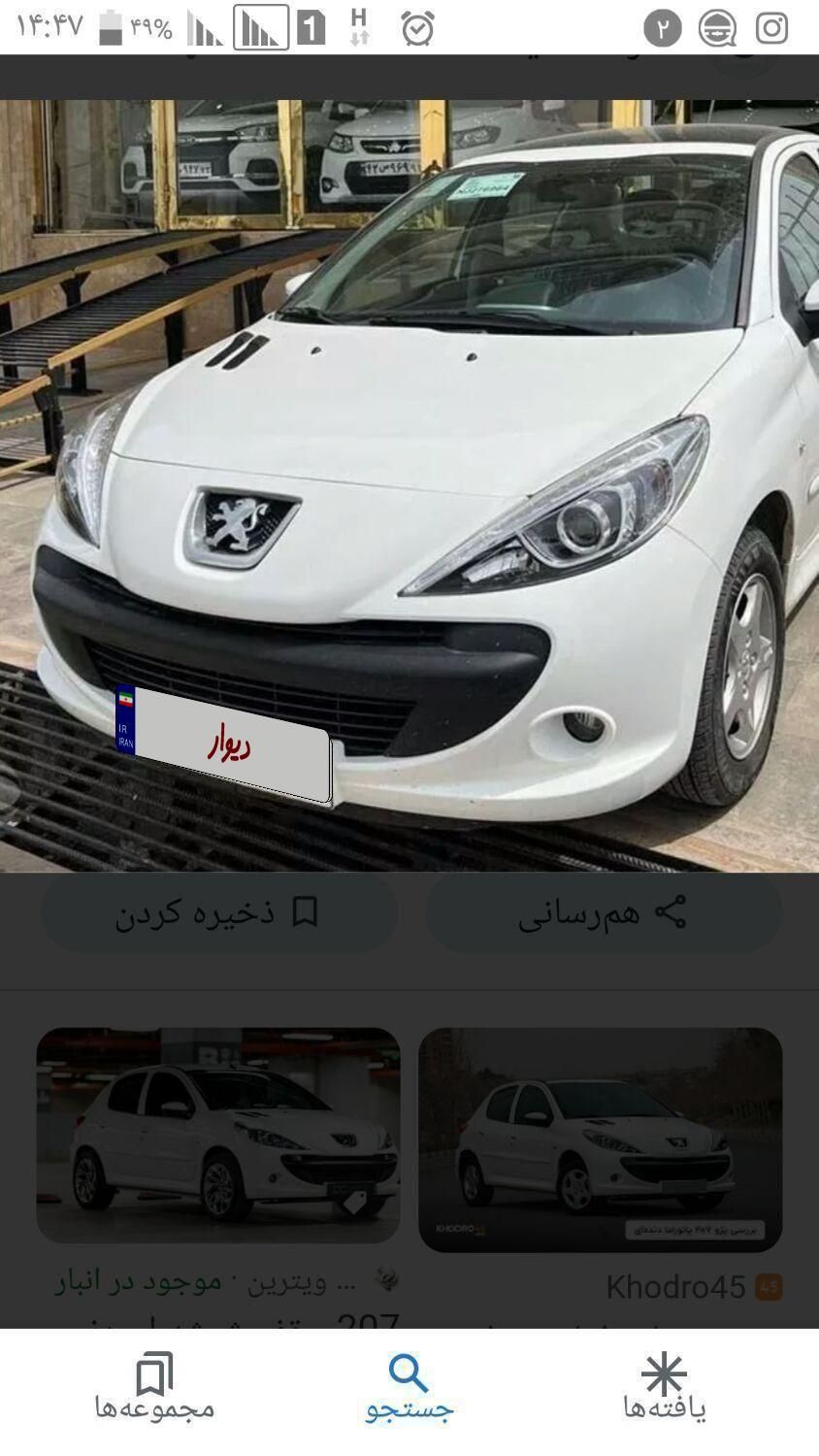Open the related image marked موجود در انبار

click(218, 1136)
